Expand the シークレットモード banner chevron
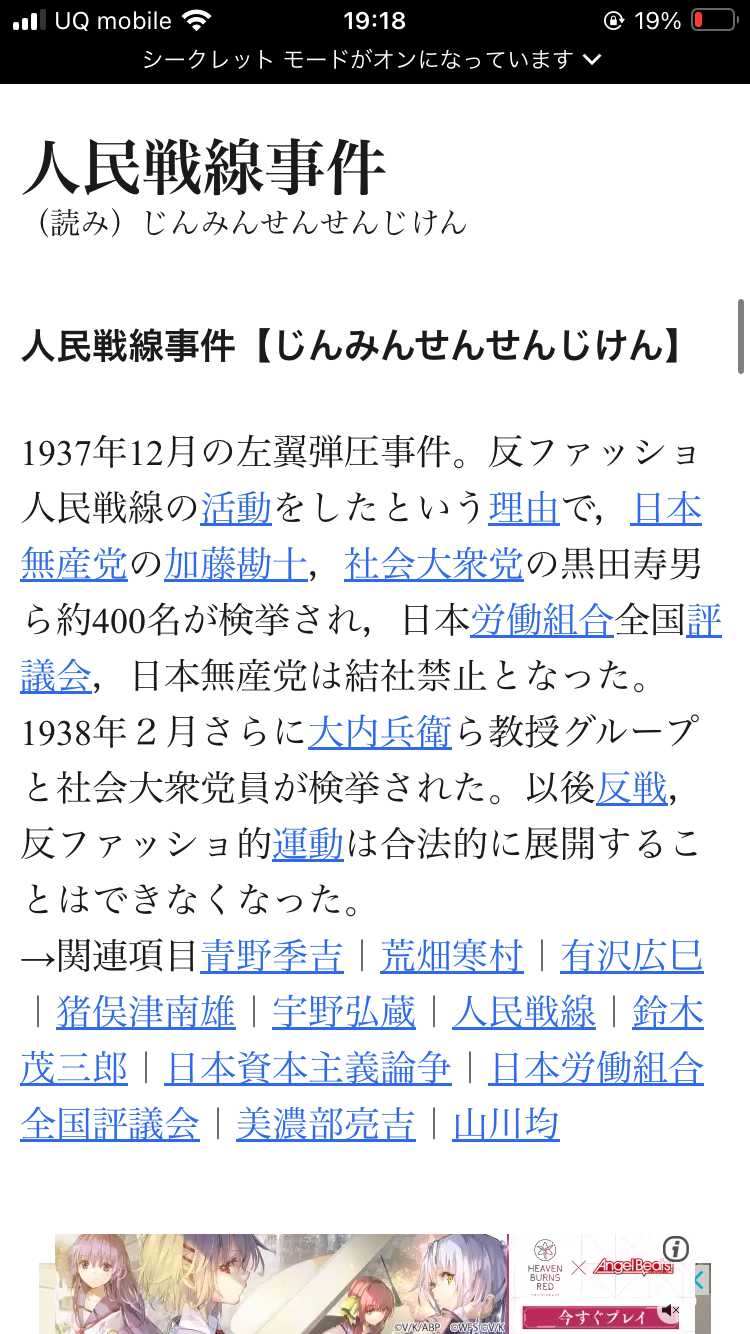The height and width of the screenshot is (1334, 750). [592, 60]
